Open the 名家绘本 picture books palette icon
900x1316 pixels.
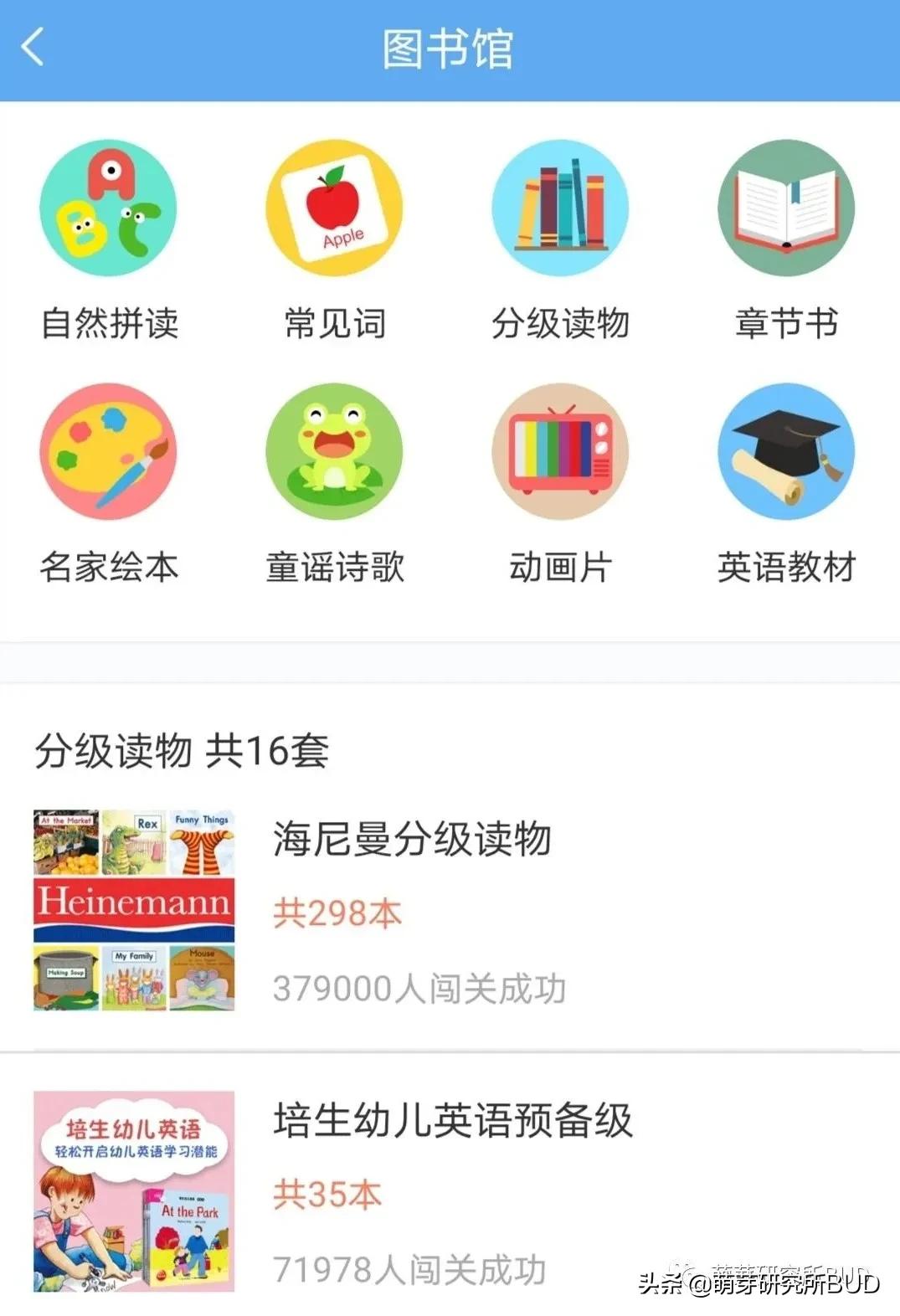point(111,452)
